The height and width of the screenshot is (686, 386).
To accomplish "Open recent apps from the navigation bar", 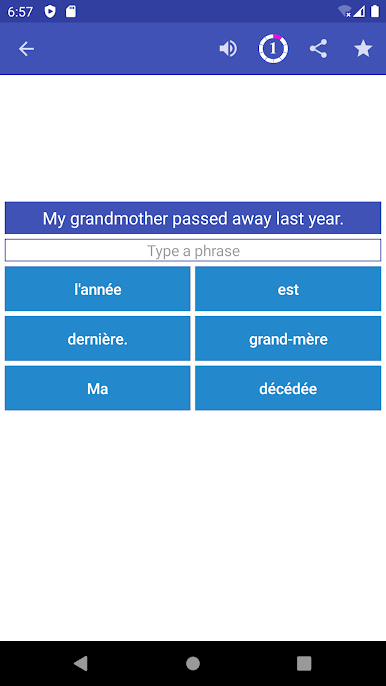I will (x=304, y=663).
